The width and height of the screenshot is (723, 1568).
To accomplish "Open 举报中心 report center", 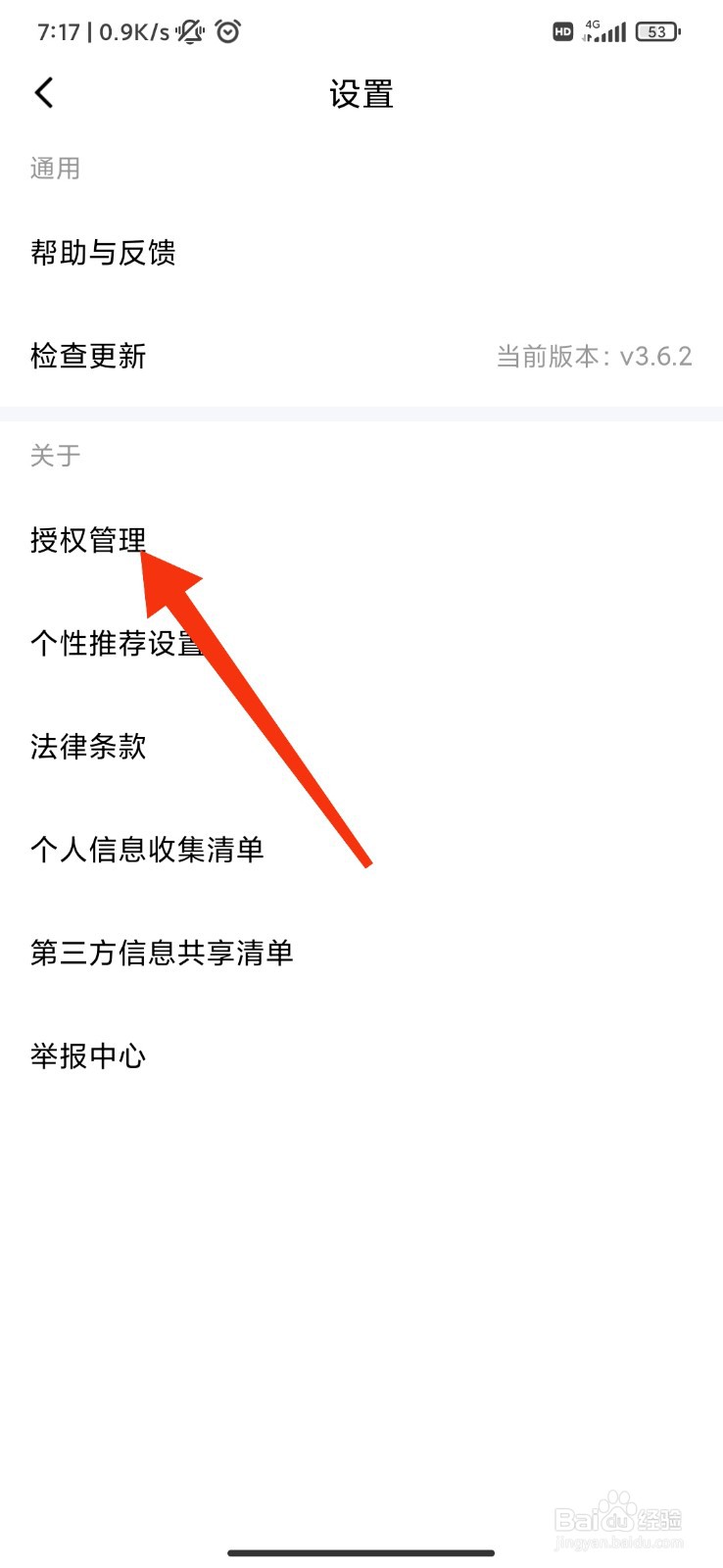I will coord(86,1056).
